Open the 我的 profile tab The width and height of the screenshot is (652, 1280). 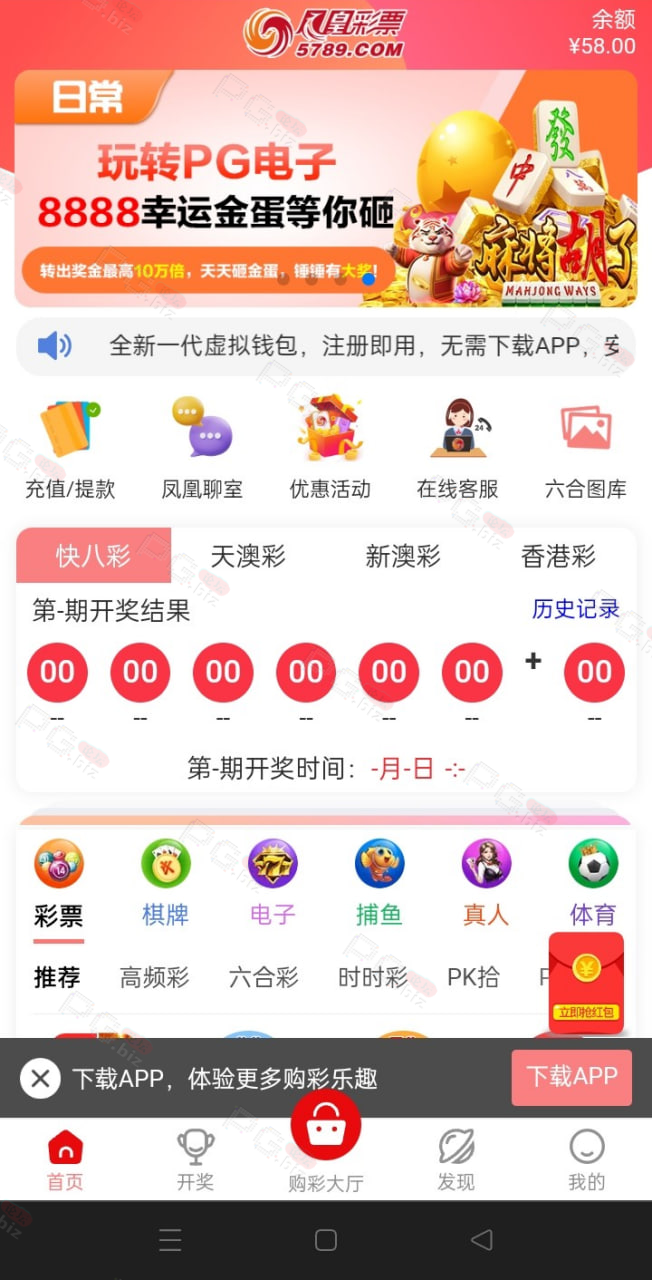(587, 1160)
